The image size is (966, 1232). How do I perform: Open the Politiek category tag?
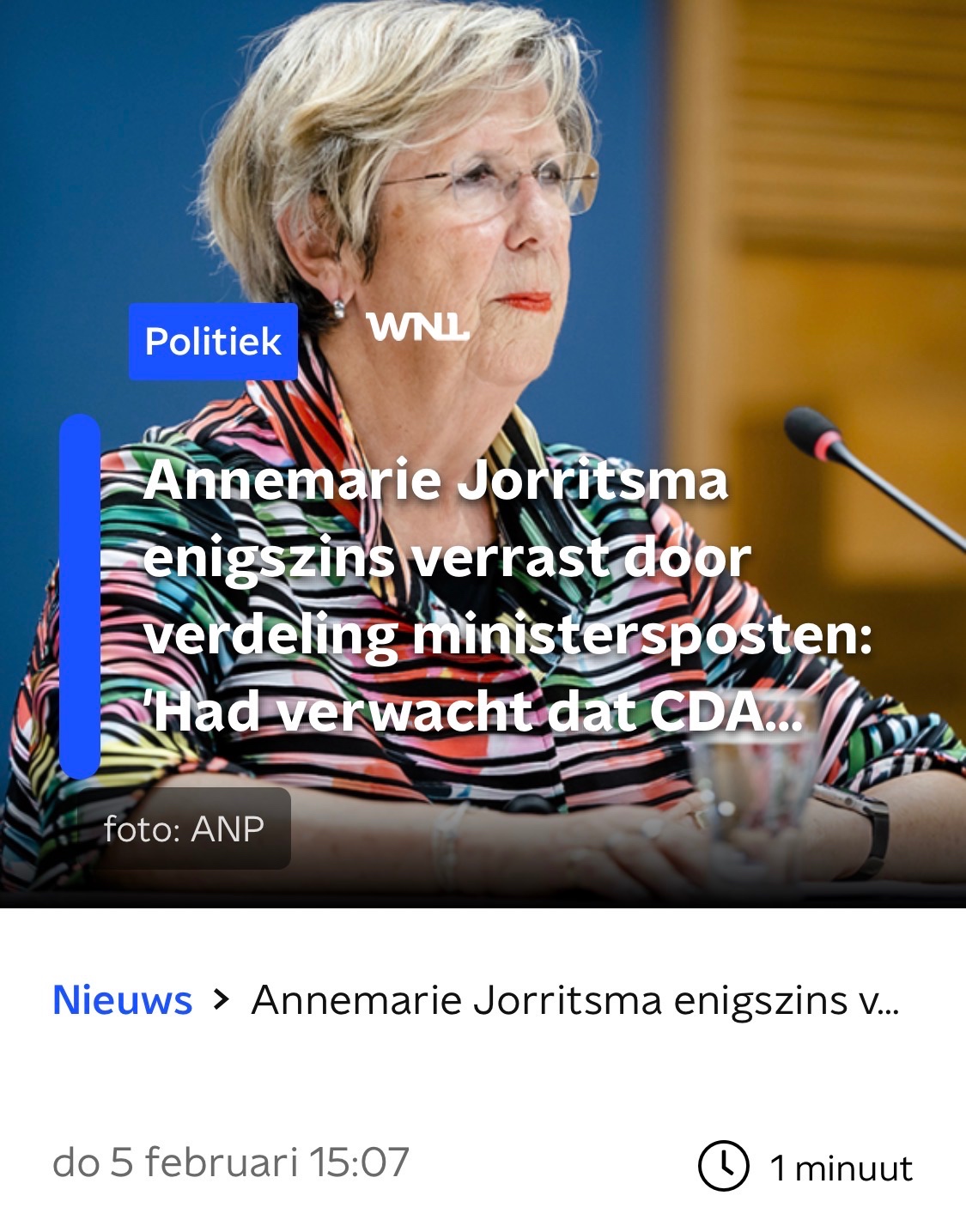click(213, 342)
